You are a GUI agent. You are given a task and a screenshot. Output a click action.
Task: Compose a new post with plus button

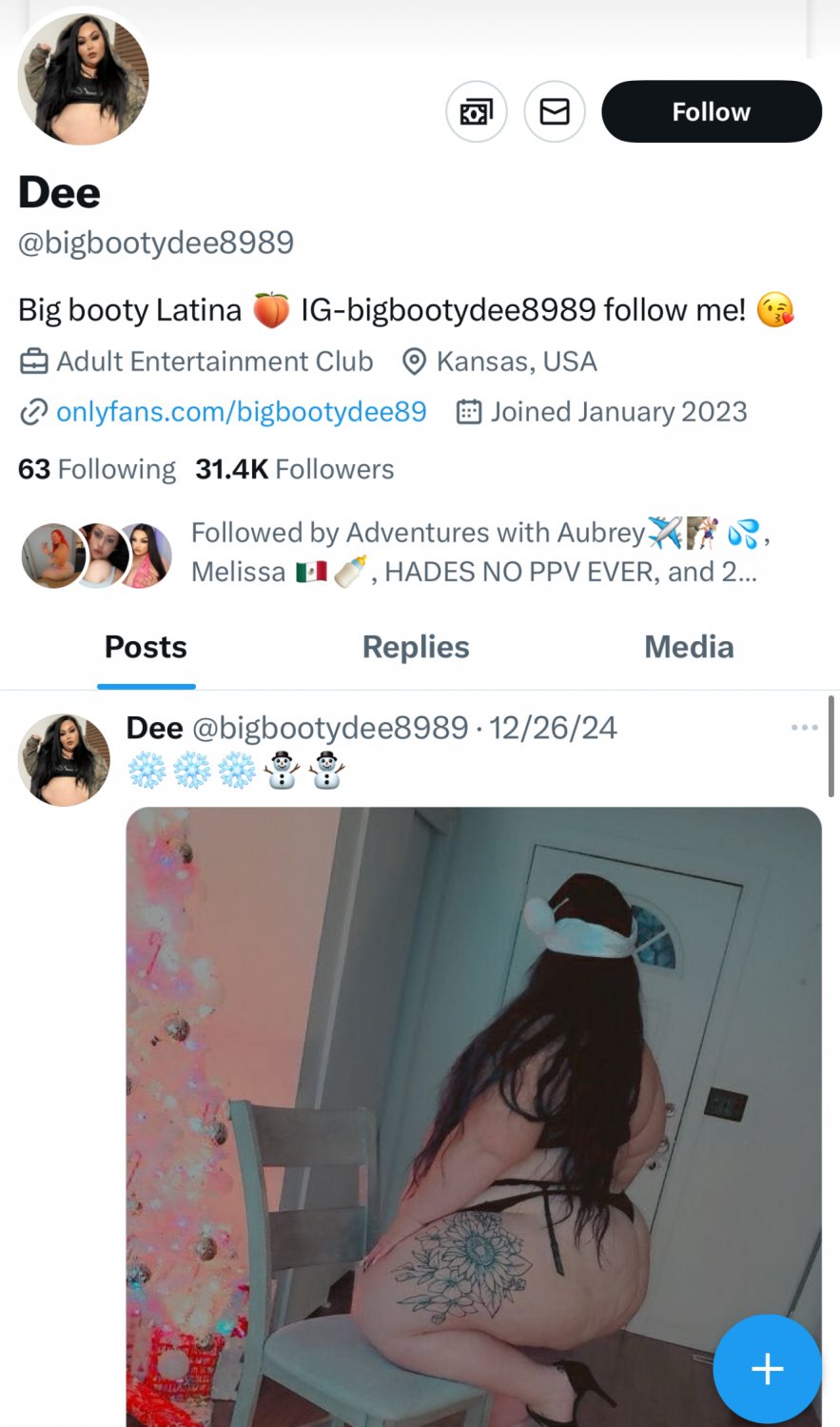[x=767, y=1368]
